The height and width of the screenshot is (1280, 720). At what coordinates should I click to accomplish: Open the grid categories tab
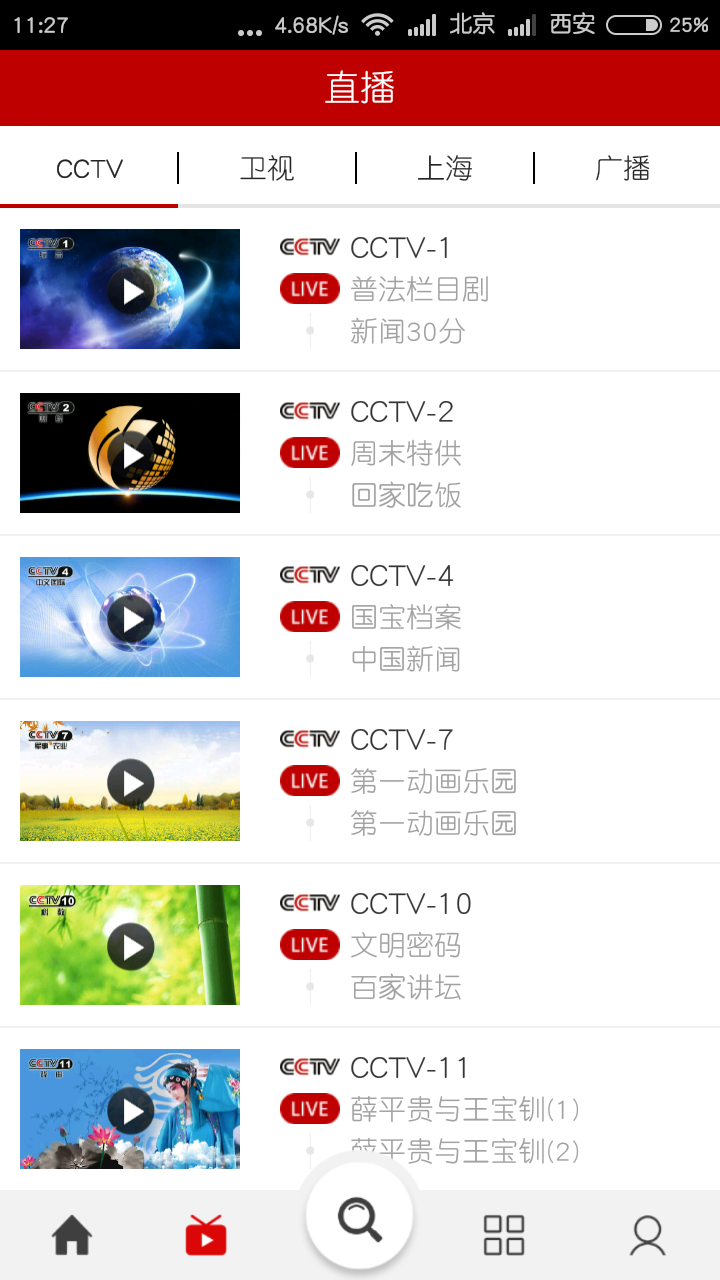(x=504, y=1236)
